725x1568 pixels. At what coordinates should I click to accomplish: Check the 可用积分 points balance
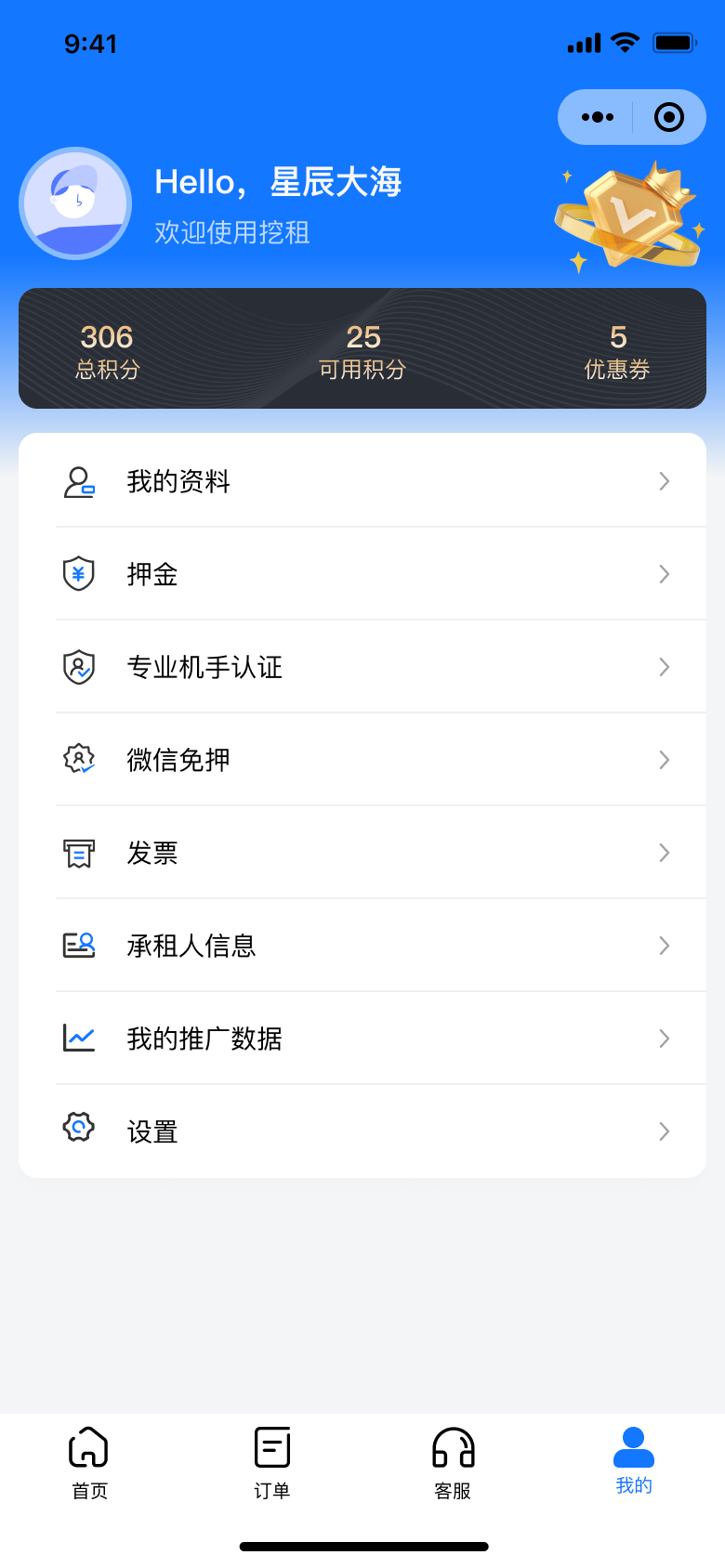coord(362,348)
